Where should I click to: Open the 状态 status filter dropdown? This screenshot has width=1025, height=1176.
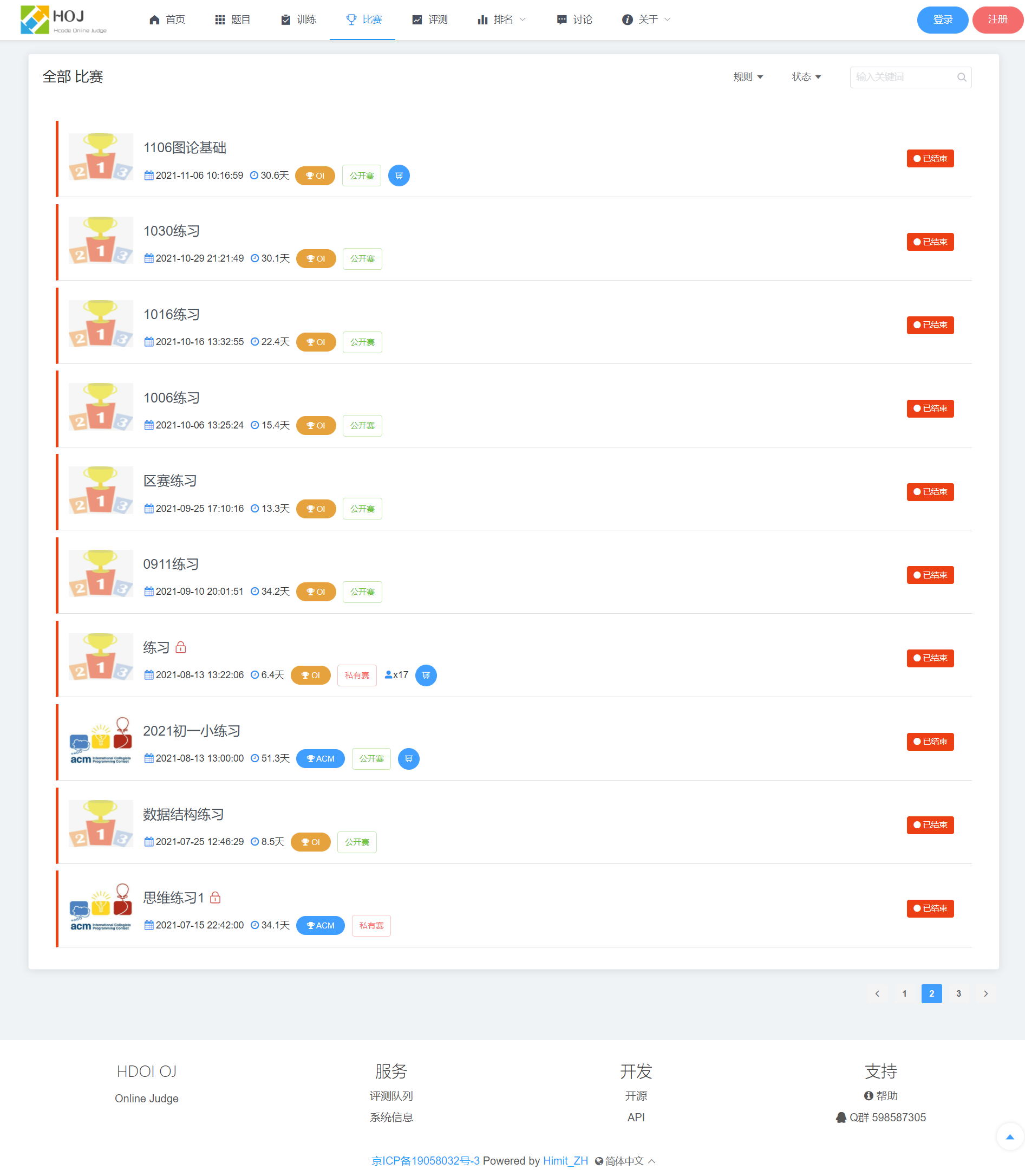click(x=806, y=77)
